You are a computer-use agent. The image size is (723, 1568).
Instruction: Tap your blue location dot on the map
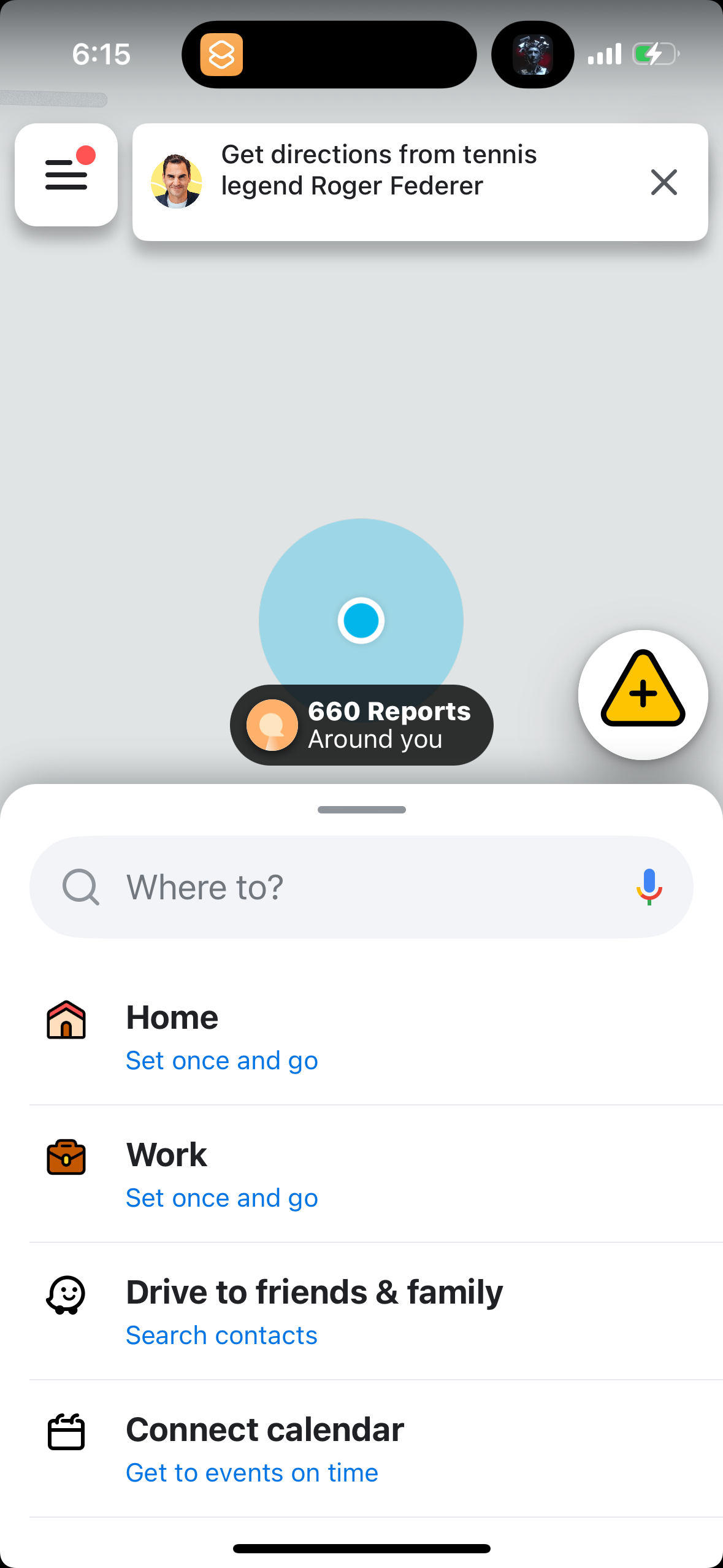(x=361, y=620)
